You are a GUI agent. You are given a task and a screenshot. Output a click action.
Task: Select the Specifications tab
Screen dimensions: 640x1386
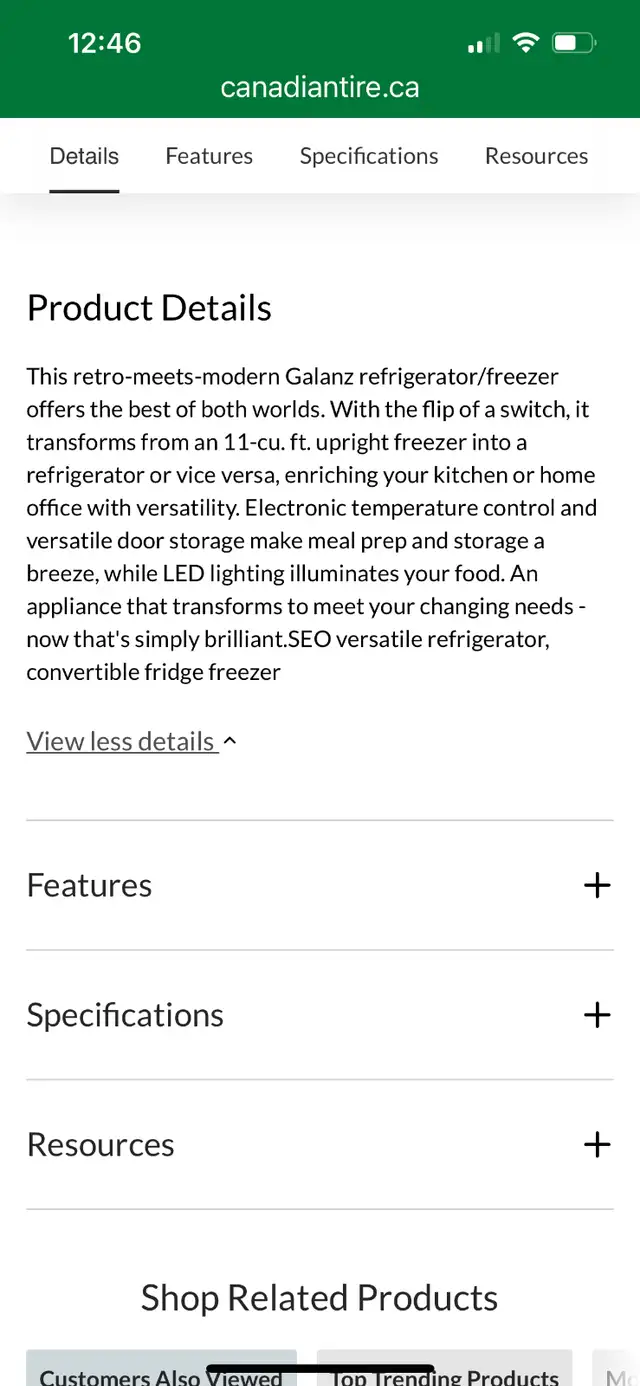(369, 156)
